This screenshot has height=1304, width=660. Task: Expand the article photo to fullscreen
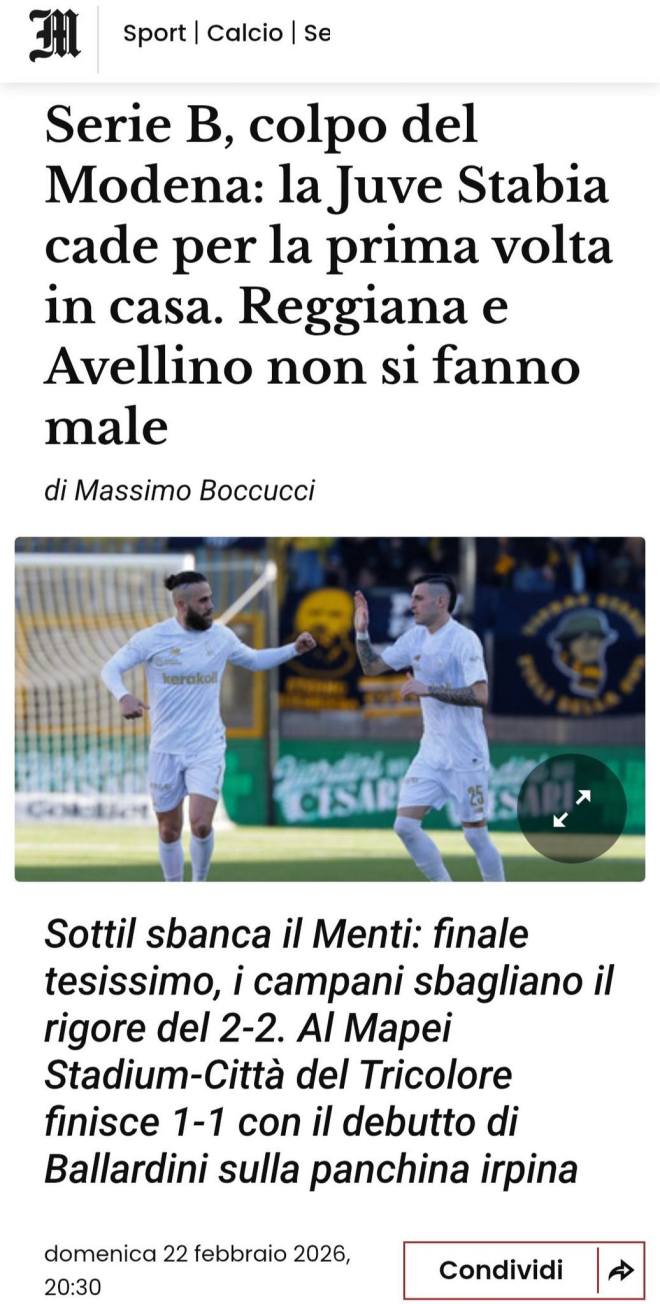(x=572, y=808)
